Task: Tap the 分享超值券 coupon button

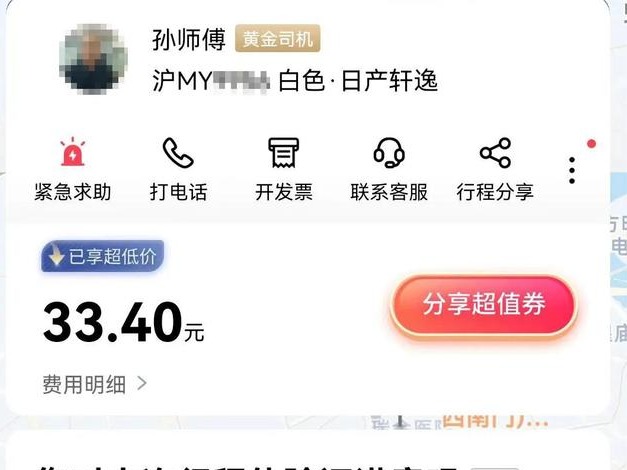Action: (484, 305)
